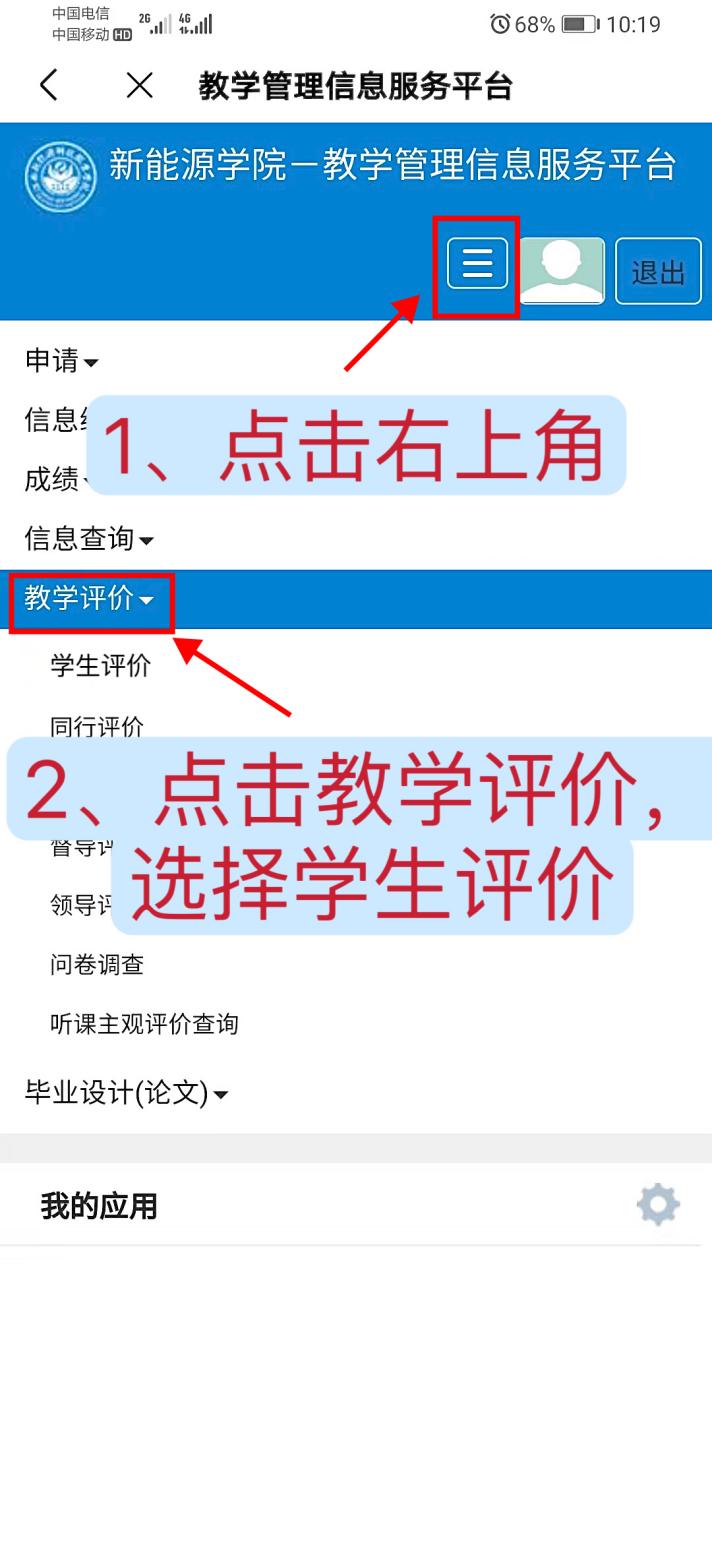Expand the 毕业设计(论文) menu

pyautogui.click(x=126, y=1093)
